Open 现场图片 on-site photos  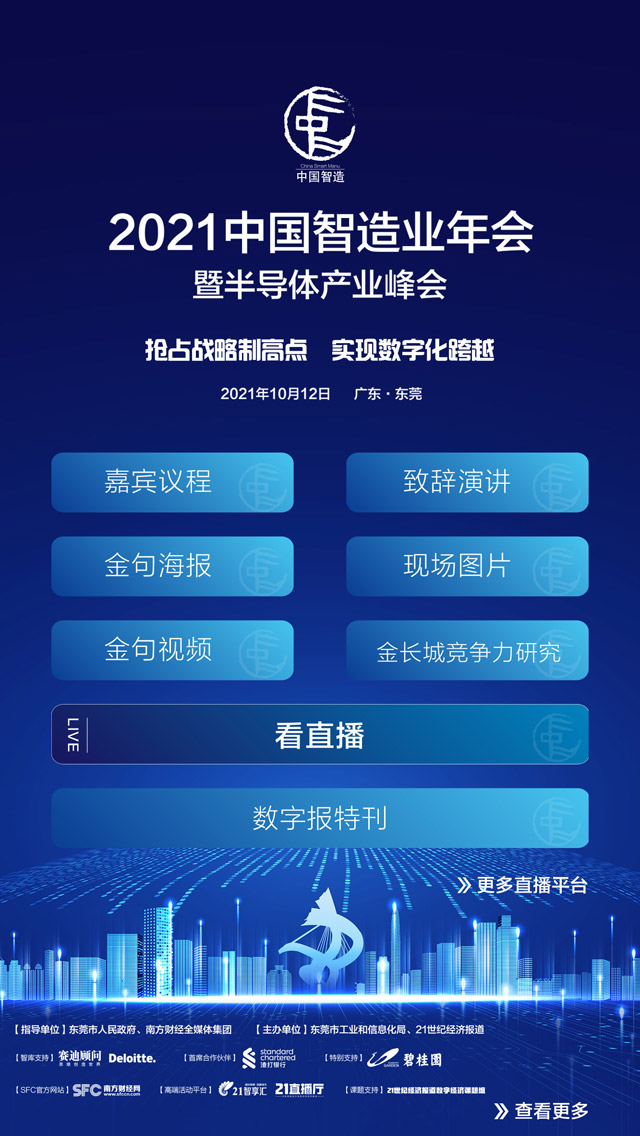coord(467,566)
